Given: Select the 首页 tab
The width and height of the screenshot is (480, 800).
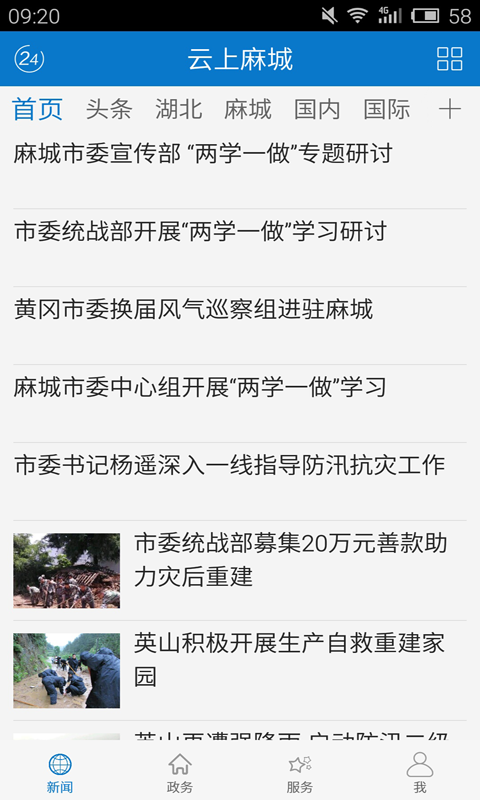Looking at the screenshot, I should pos(37,109).
